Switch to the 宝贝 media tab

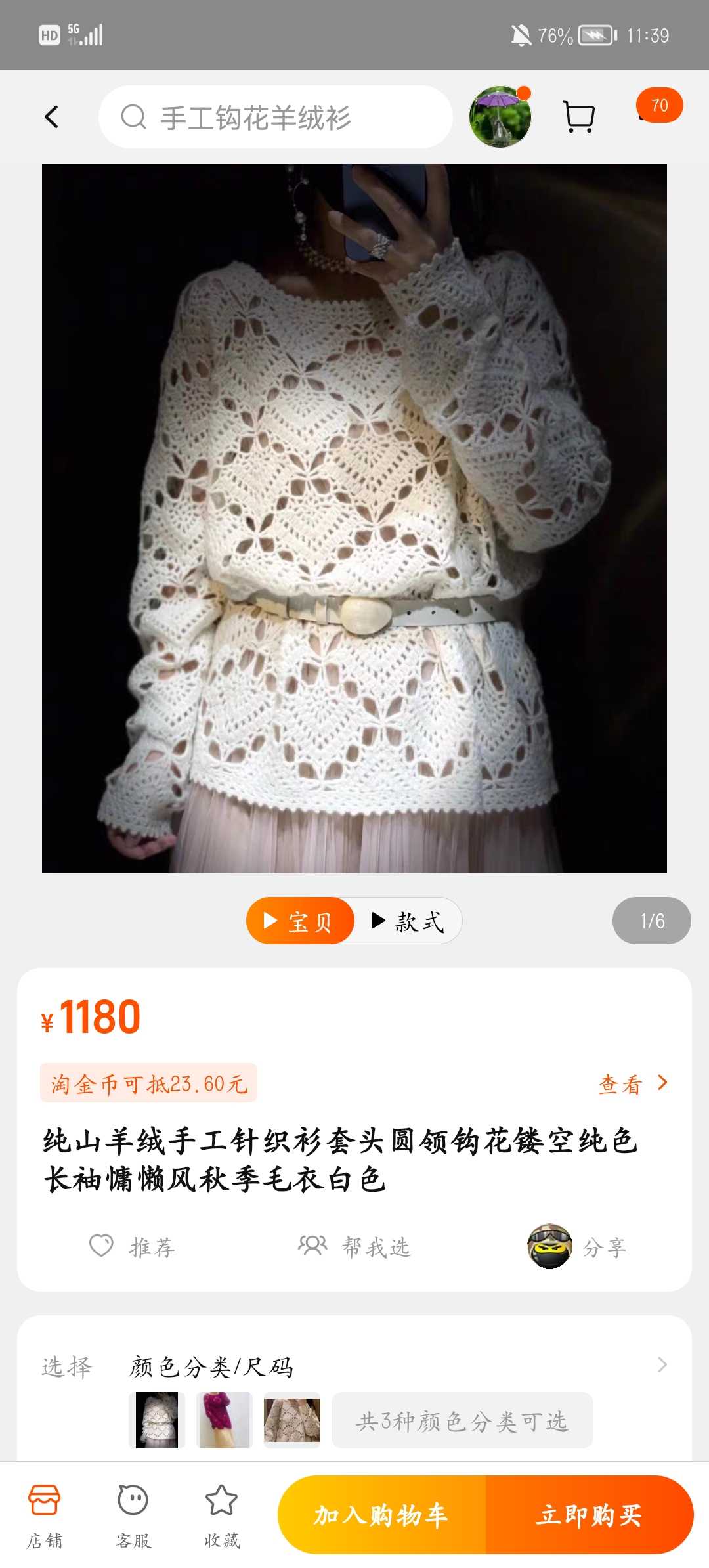pos(300,921)
